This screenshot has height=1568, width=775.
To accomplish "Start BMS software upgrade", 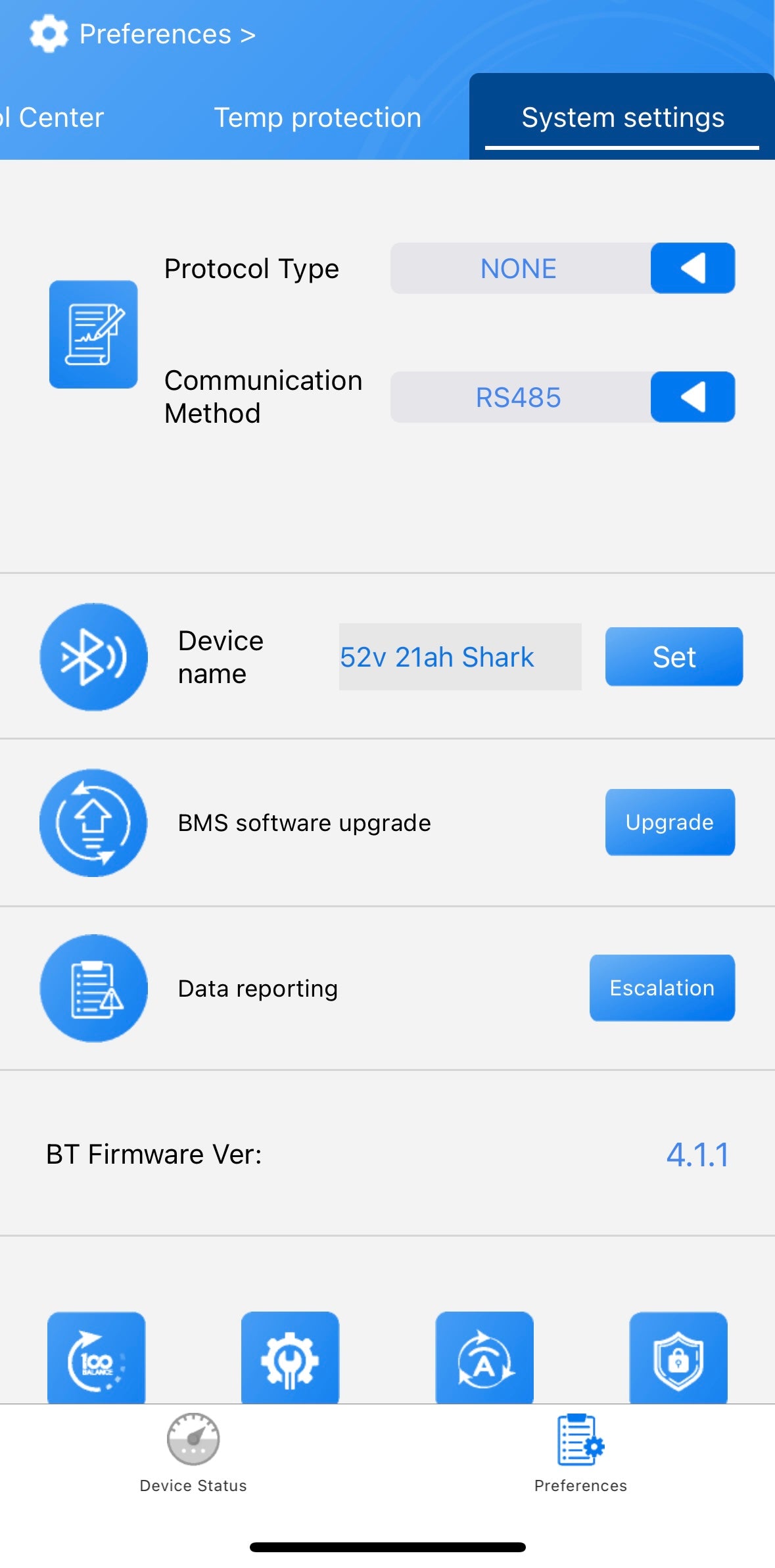I will click(669, 822).
